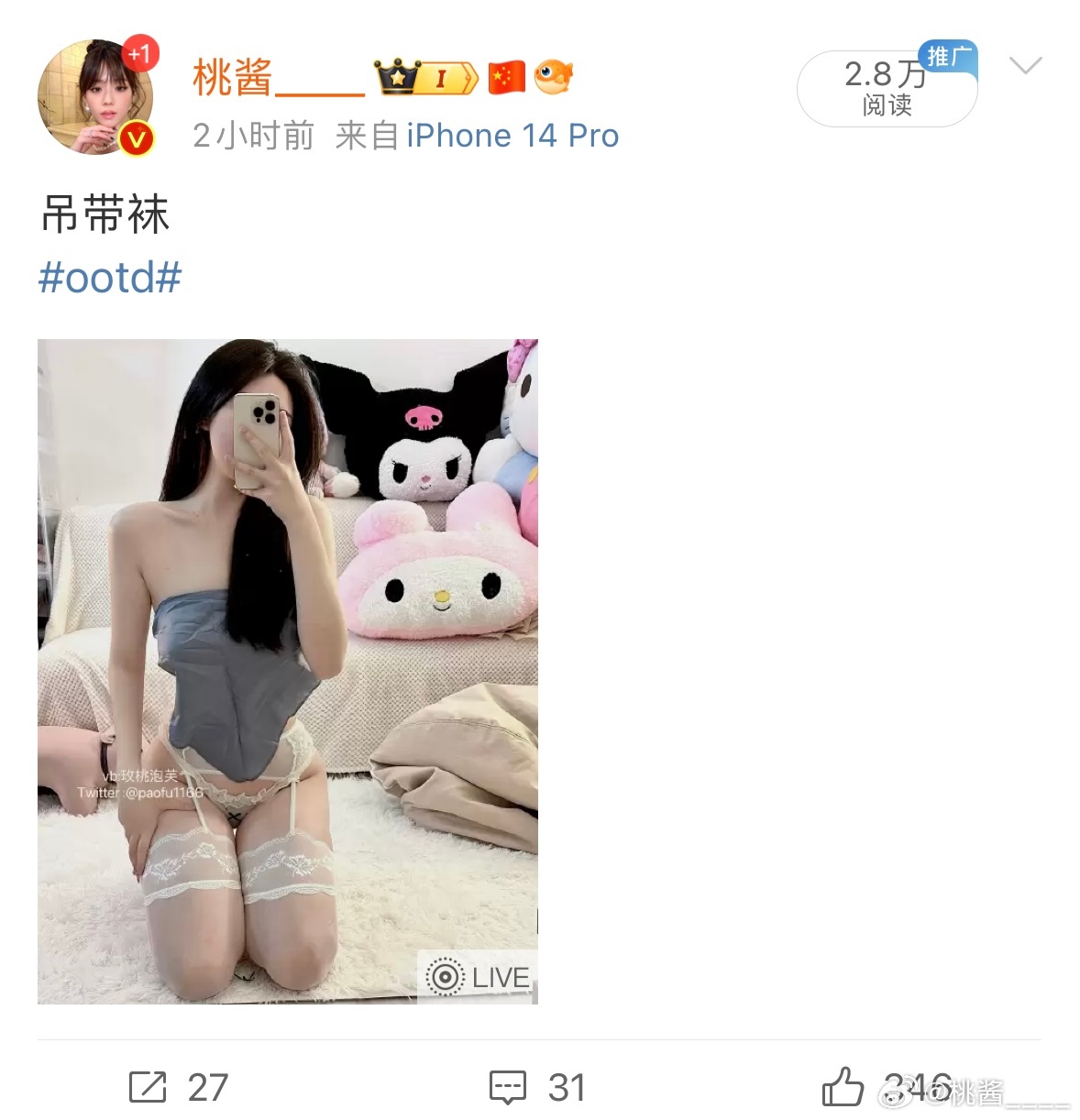Screen dimensions: 1080x1120
Task: View the attached LIVE photo
Action: coord(287,671)
